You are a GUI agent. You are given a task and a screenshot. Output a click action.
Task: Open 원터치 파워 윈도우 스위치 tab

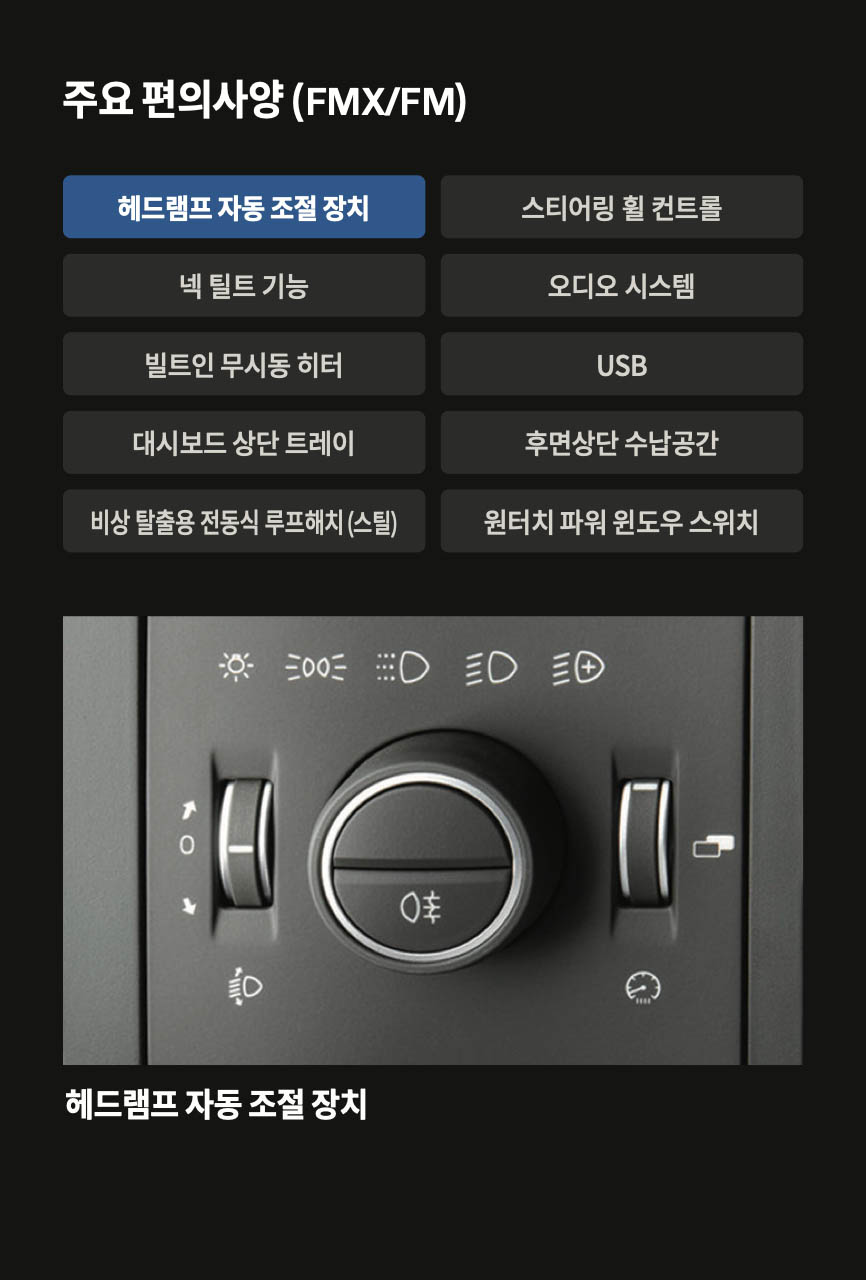621,521
